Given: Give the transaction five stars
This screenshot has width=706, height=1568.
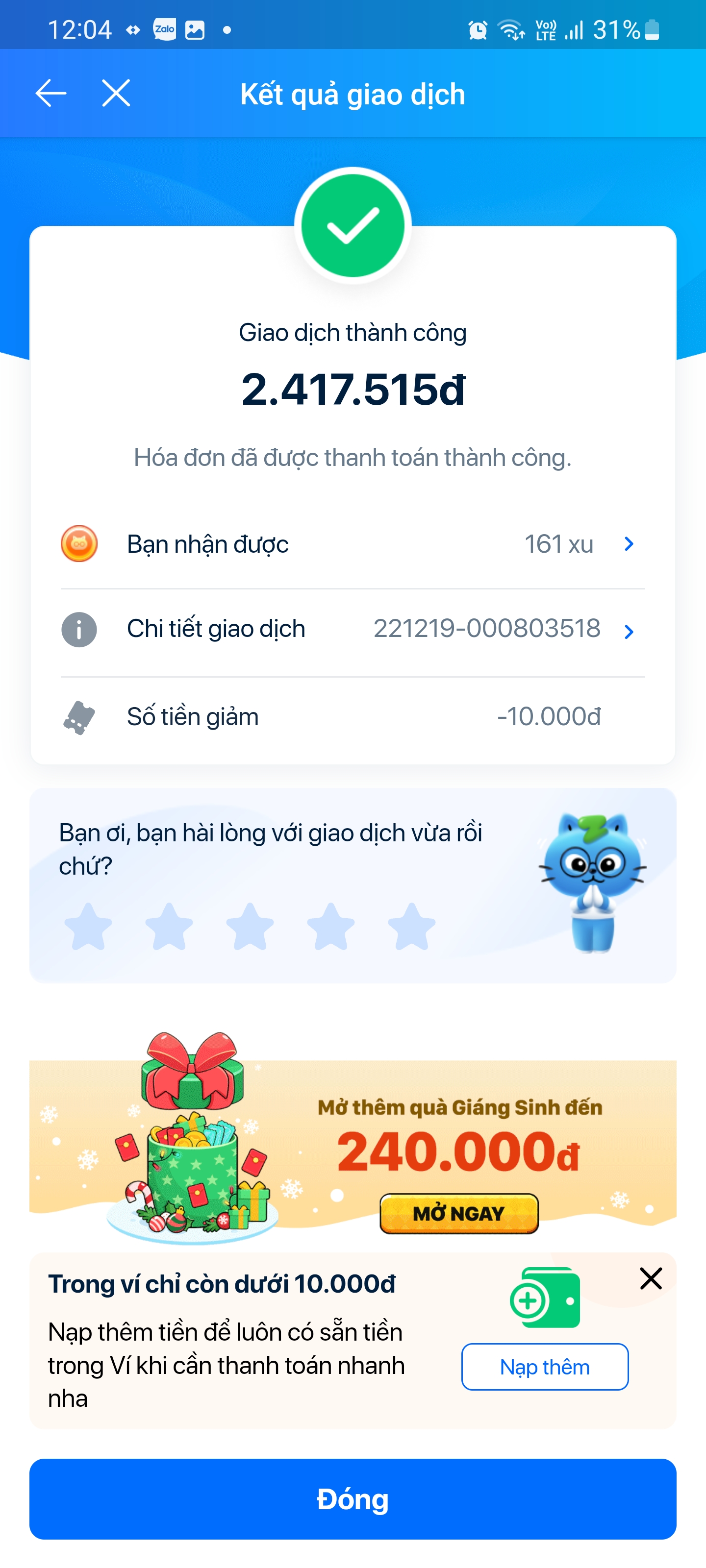Looking at the screenshot, I should coord(412,927).
